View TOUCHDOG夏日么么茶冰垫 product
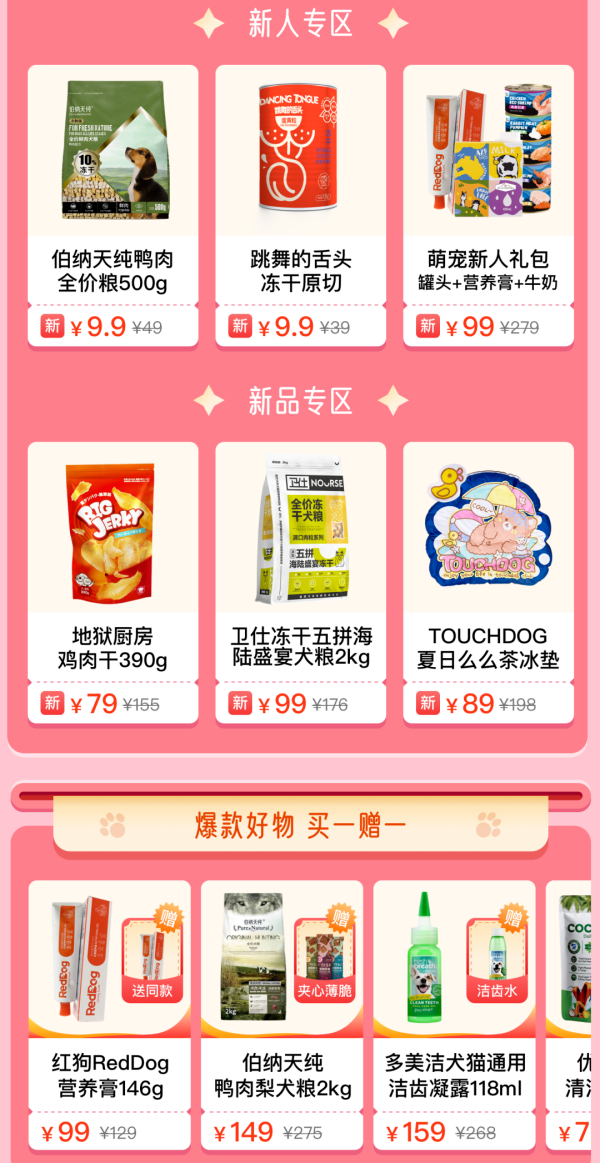Screen dimensions: 600x1163 point(488,582)
